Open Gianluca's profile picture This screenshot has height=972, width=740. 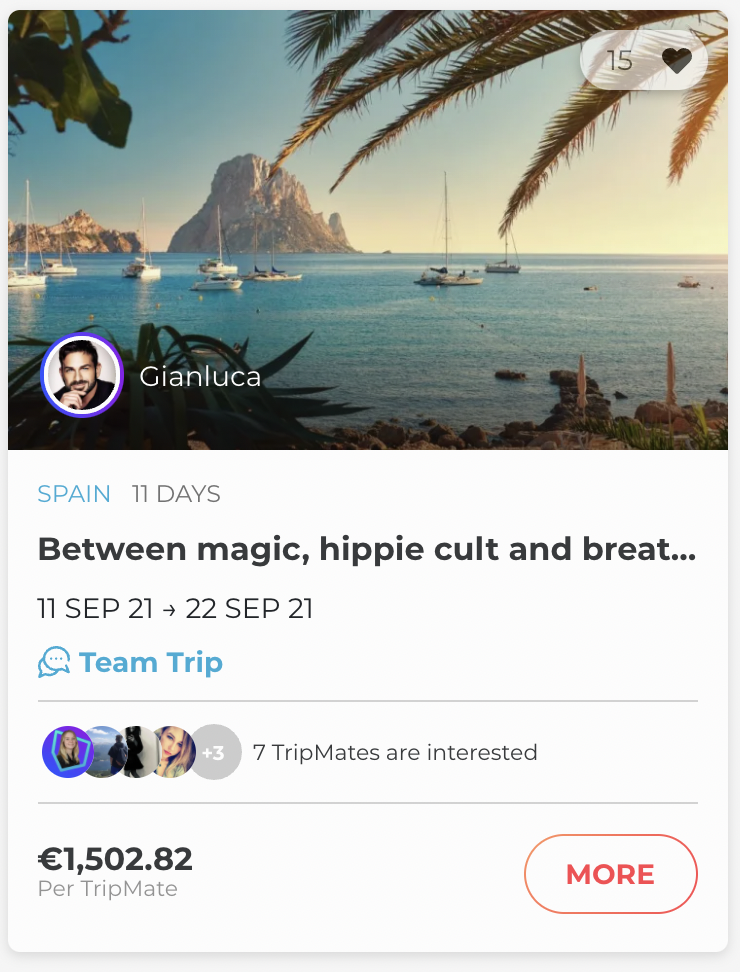pyautogui.click(x=81, y=376)
